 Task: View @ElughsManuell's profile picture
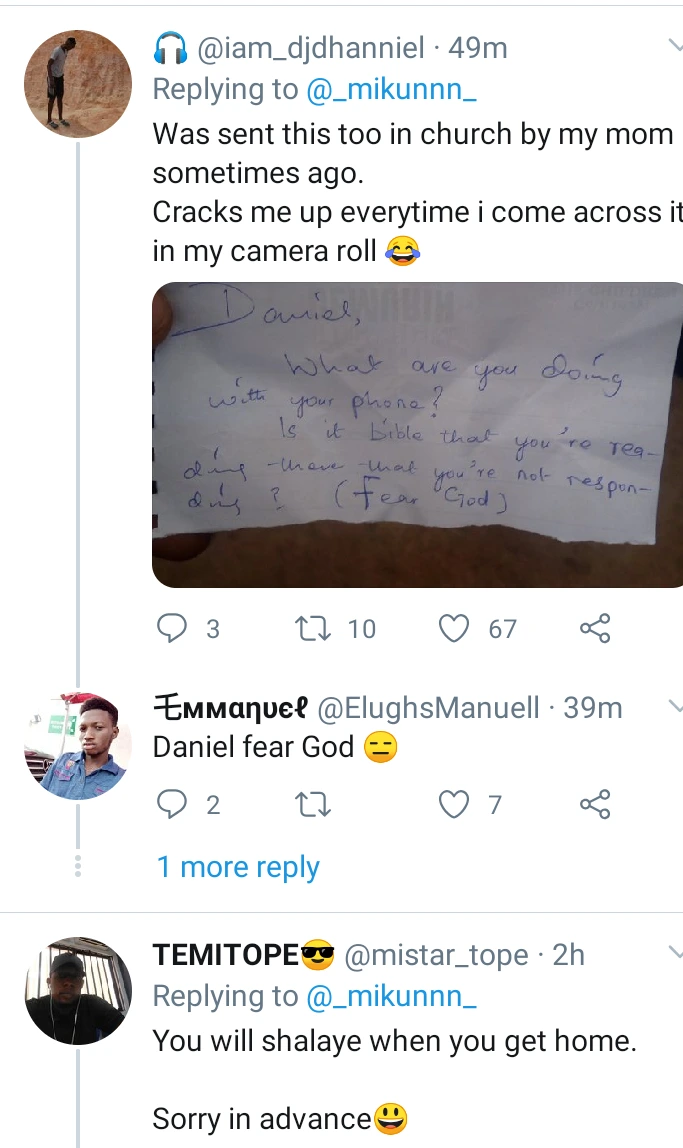click(78, 746)
